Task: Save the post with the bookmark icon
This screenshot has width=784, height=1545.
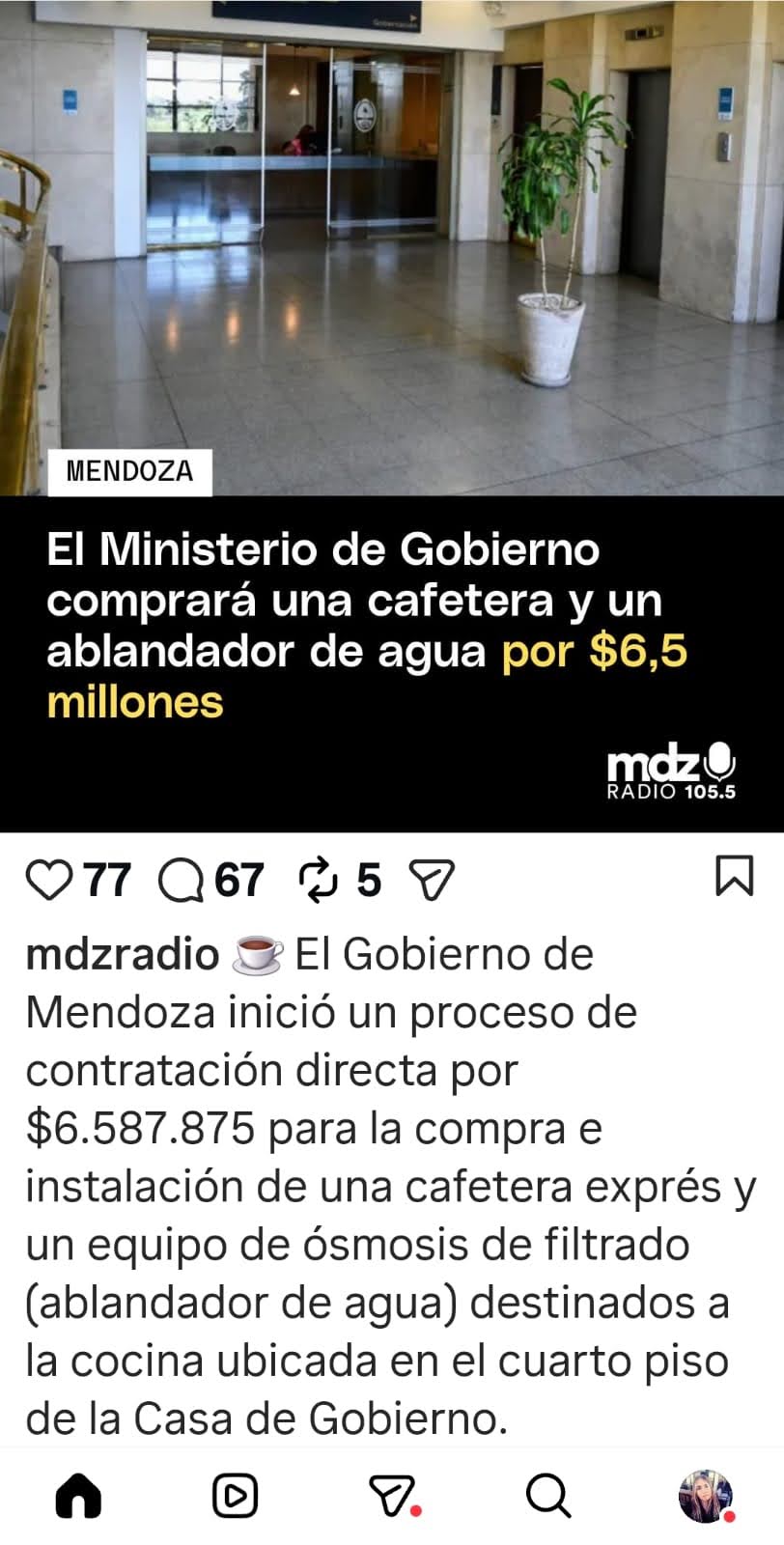Action: 734,875
